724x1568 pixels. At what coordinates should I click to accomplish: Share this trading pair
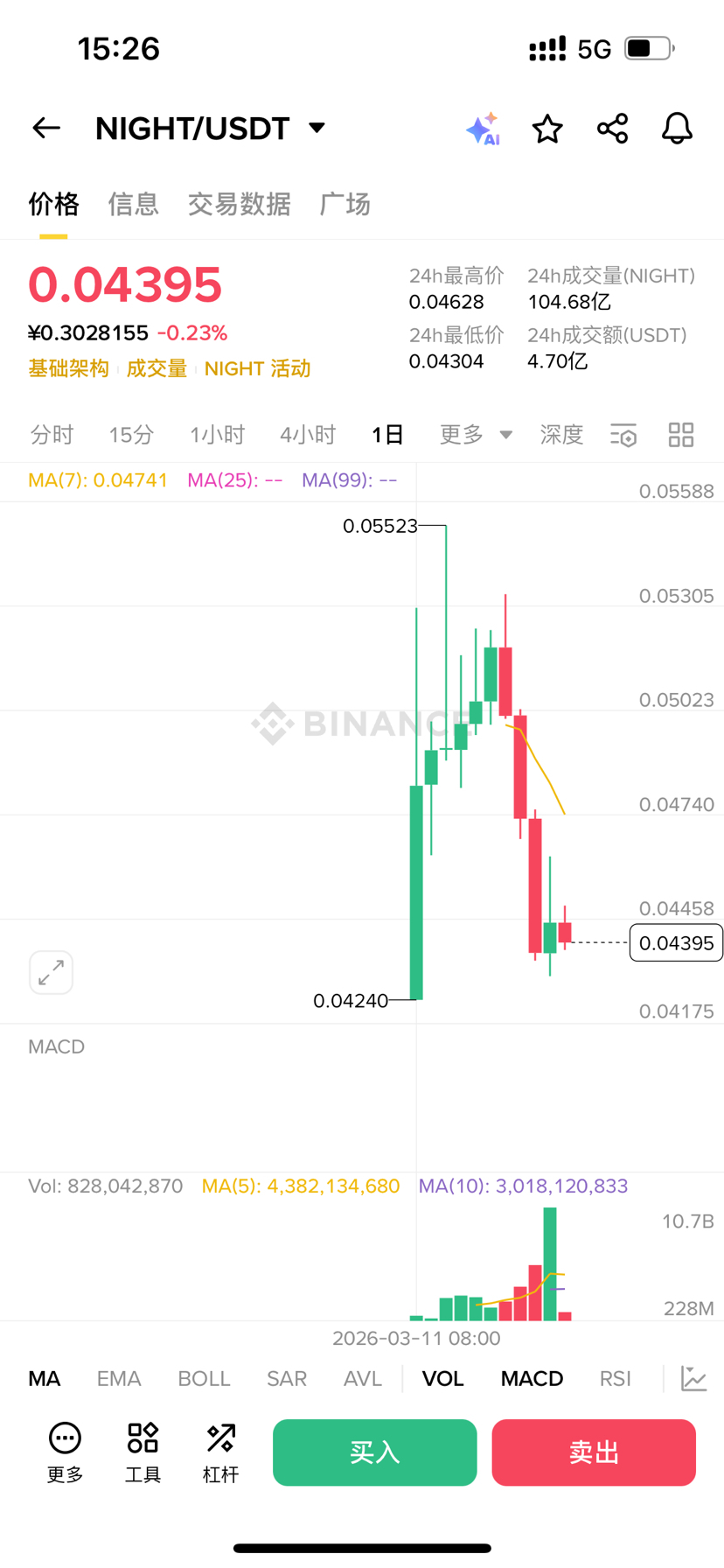pyautogui.click(x=612, y=129)
